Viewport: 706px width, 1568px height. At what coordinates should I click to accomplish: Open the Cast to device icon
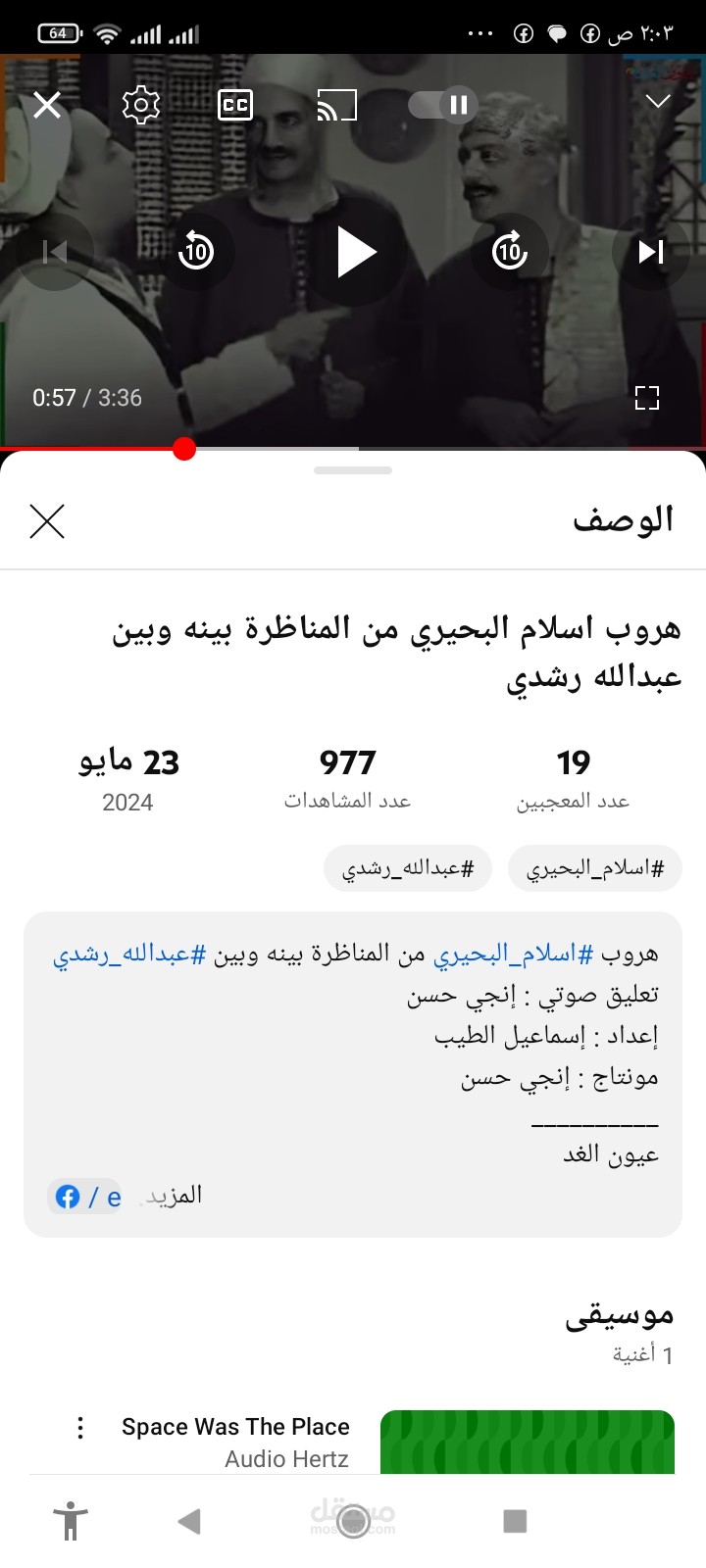pos(336,104)
